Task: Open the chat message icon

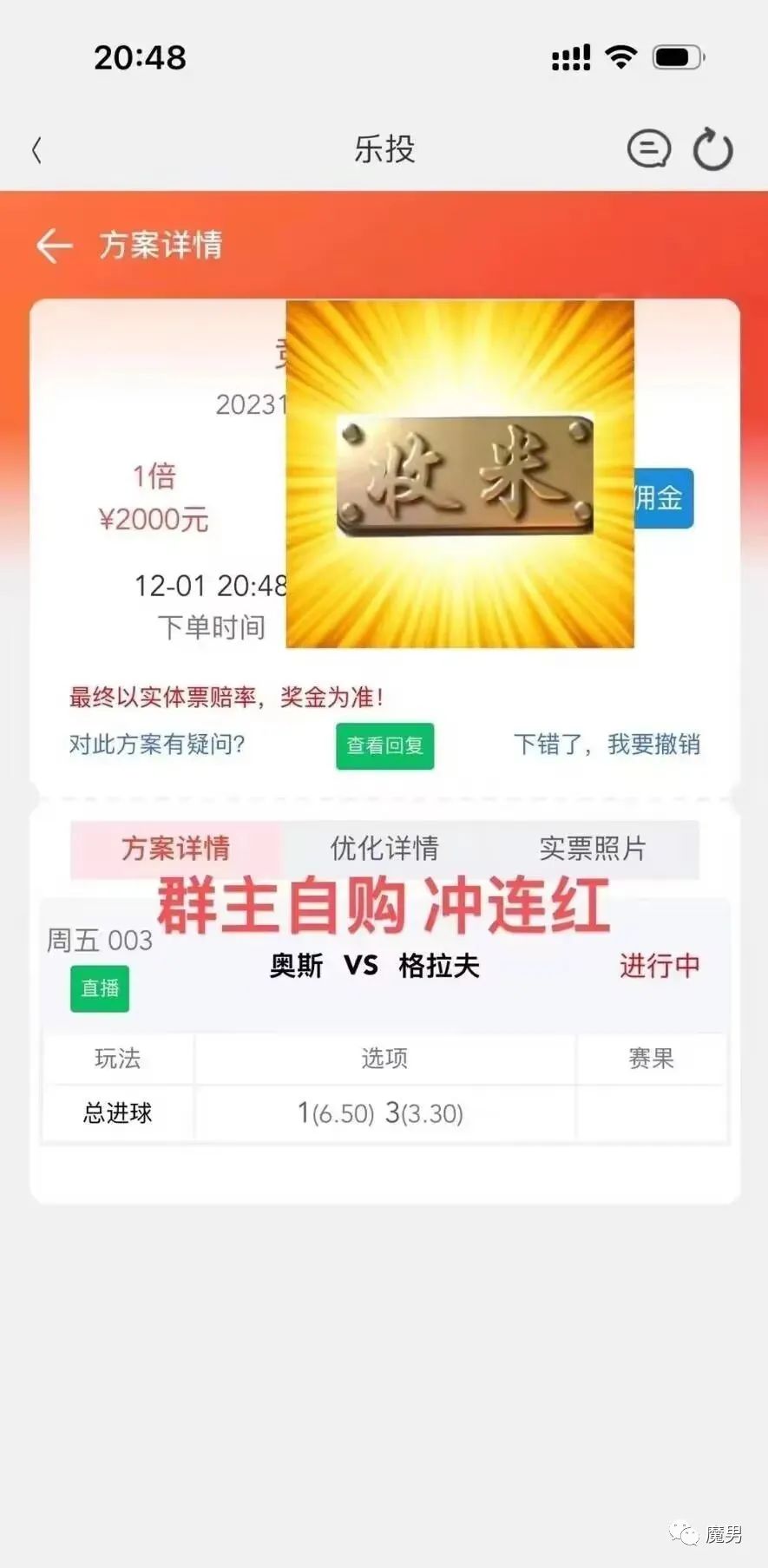Action: 648,149
